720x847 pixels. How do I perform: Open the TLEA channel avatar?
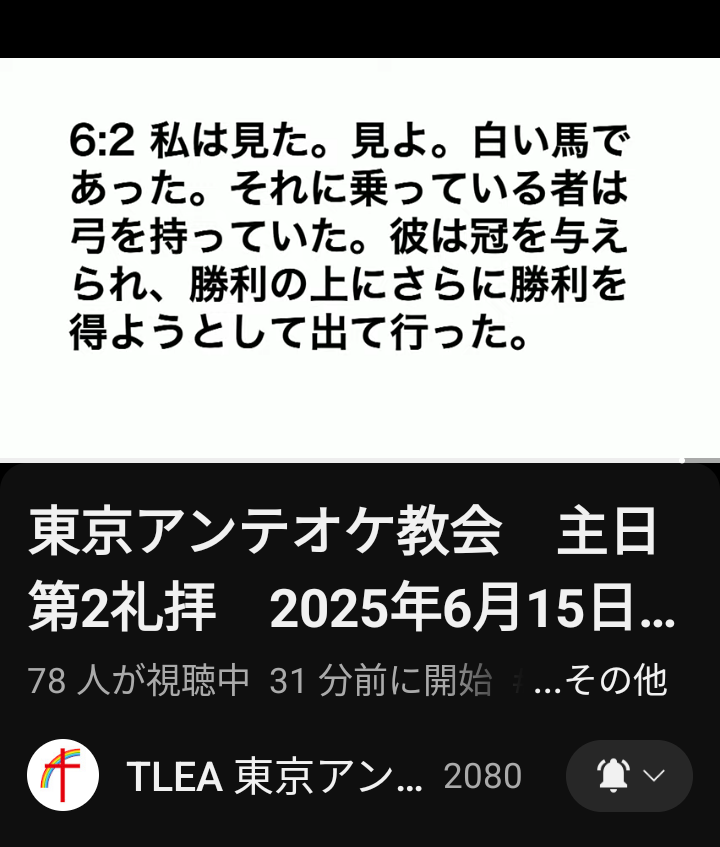tap(62, 775)
